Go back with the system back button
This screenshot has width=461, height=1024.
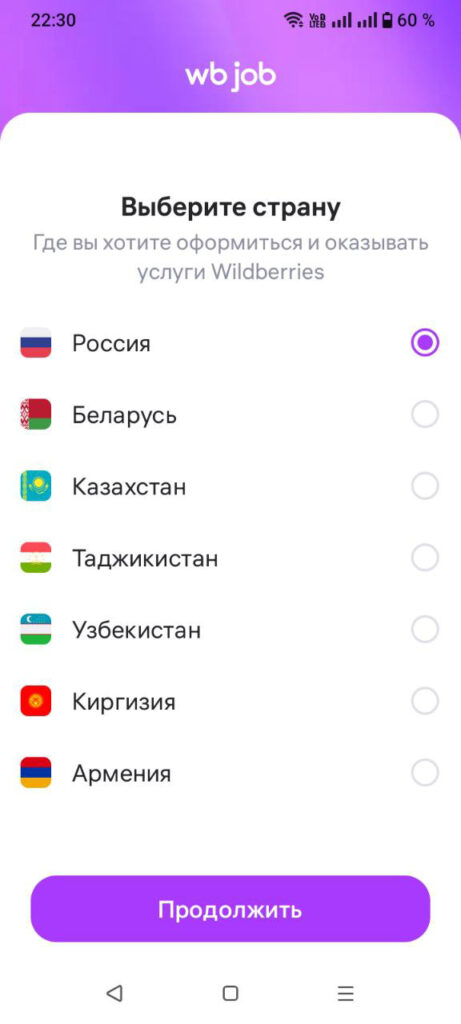click(x=114, y=993)
